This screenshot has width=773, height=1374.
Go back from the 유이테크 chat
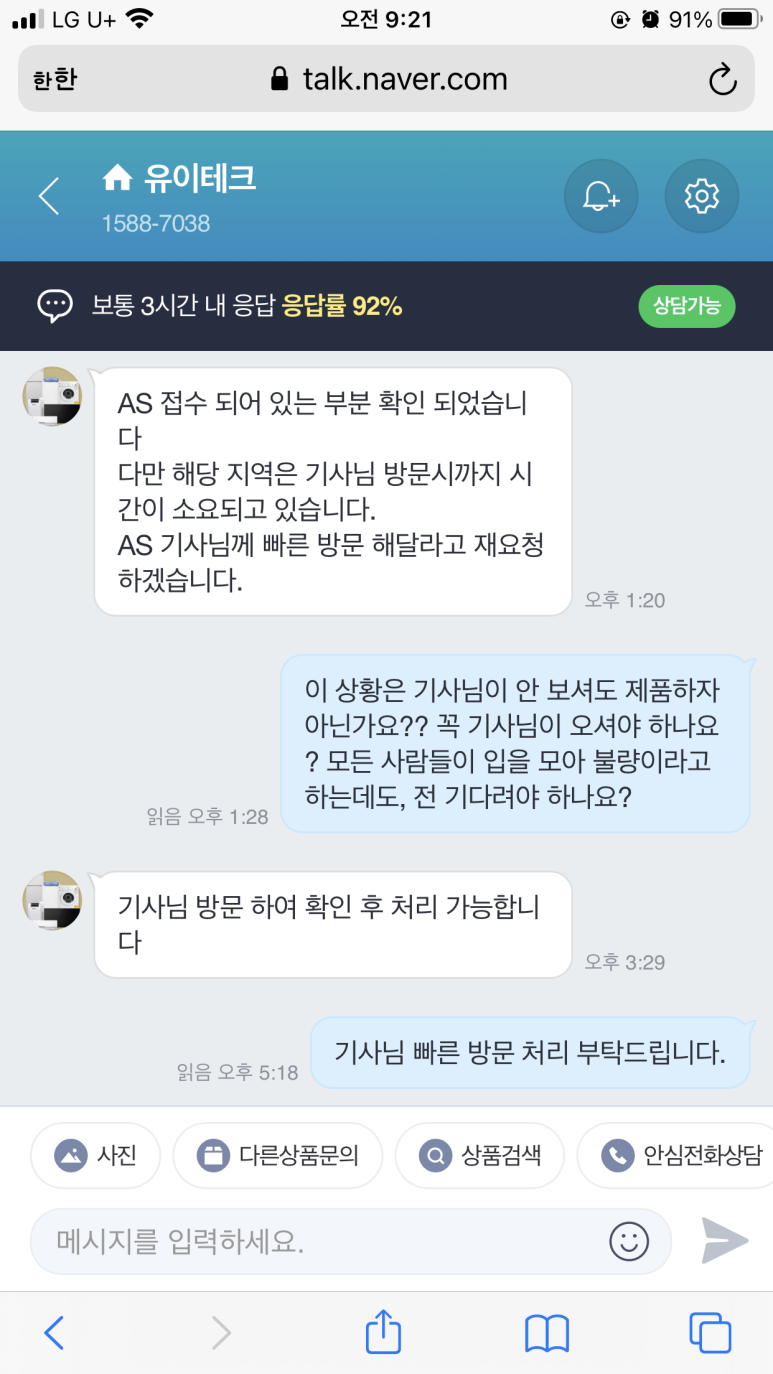point(49,196)
